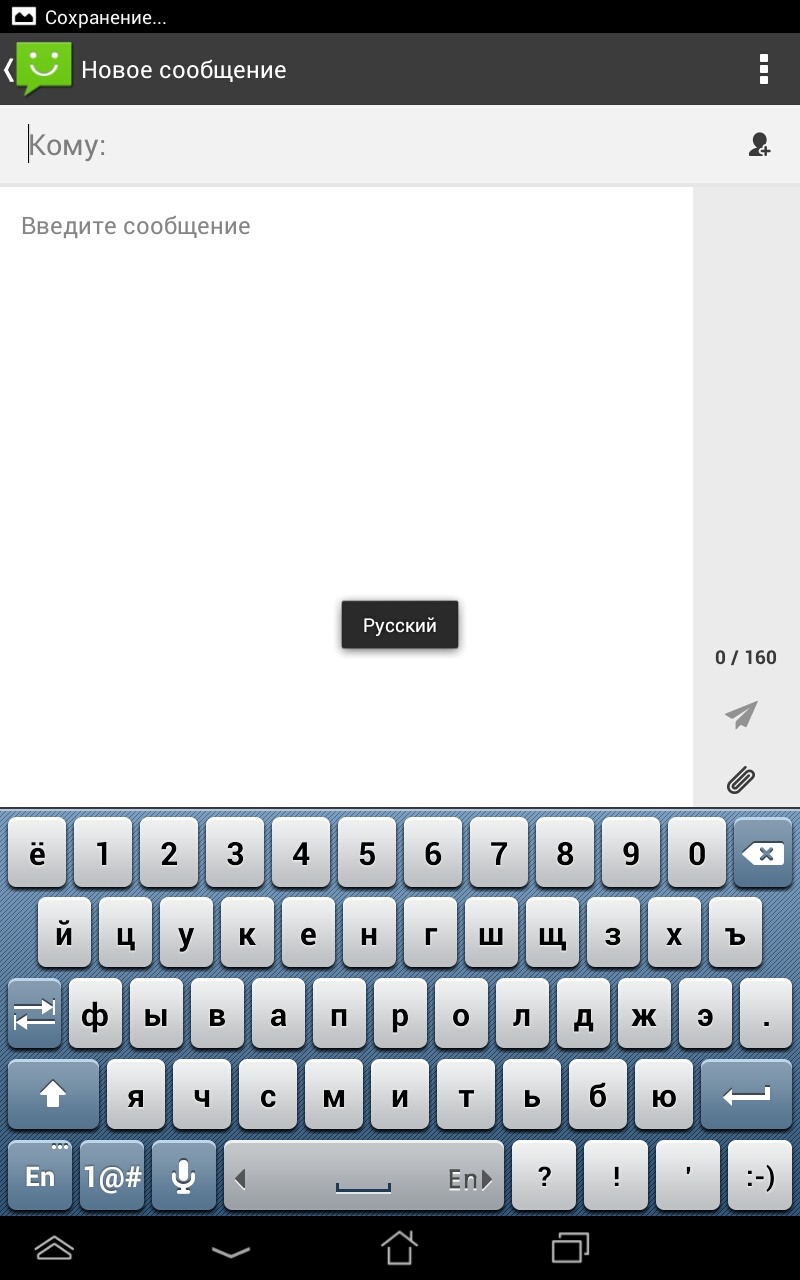Tap the keyboard swap arrows key
800x1280 pixels.
[35, 1014]
